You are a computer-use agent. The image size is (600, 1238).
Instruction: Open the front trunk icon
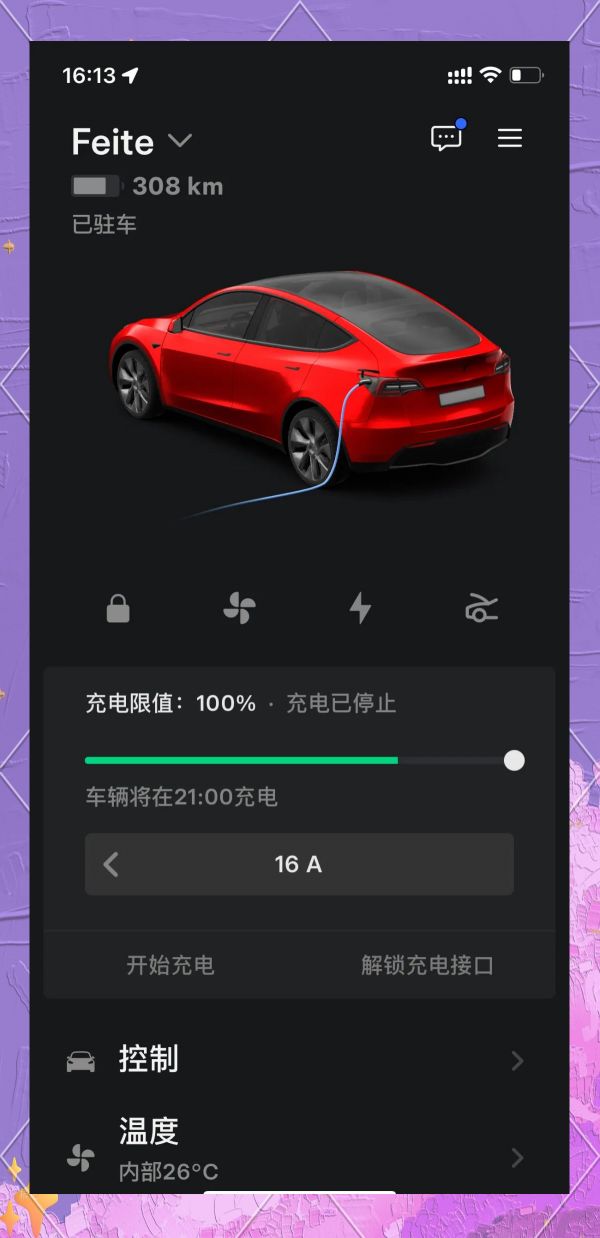coord(481,608)
